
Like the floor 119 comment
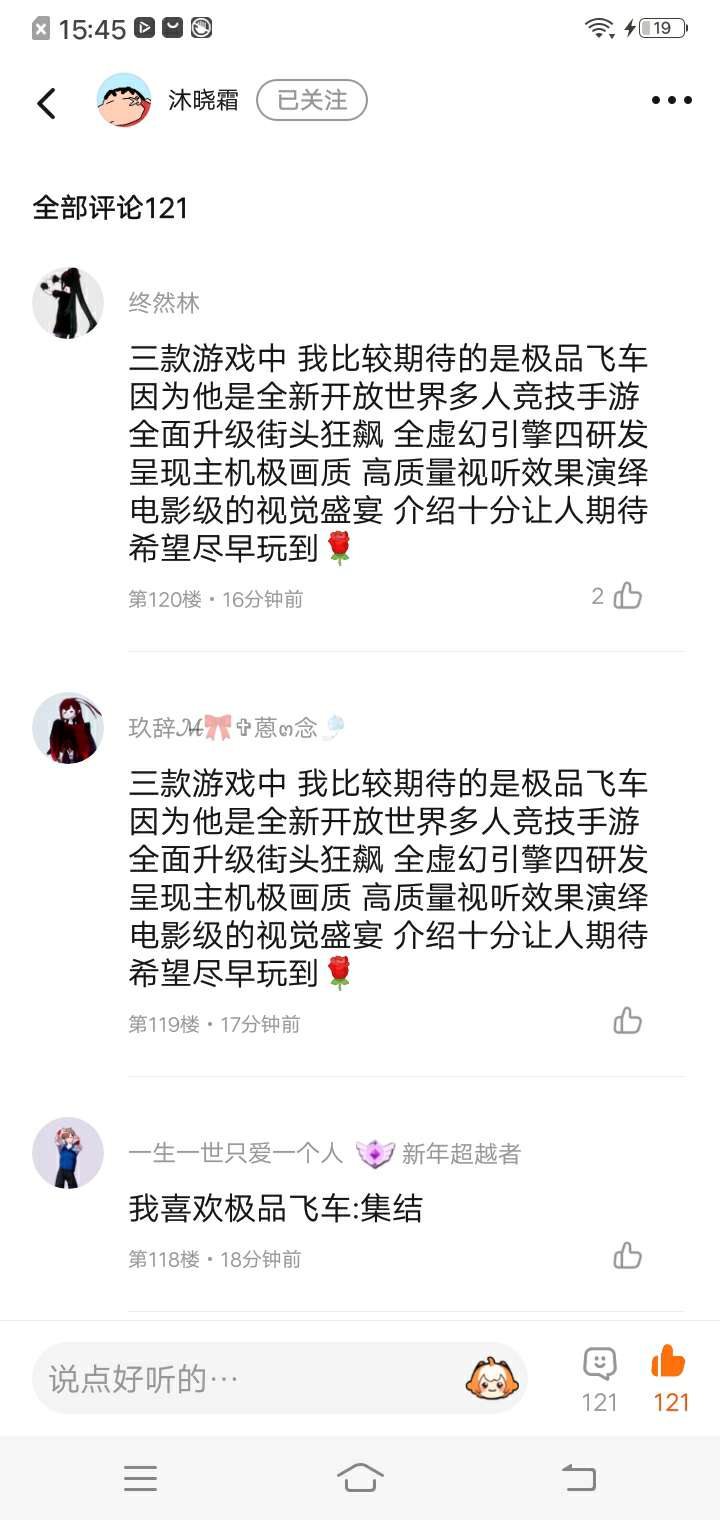pyautogui.click(x=627, y=1021)
